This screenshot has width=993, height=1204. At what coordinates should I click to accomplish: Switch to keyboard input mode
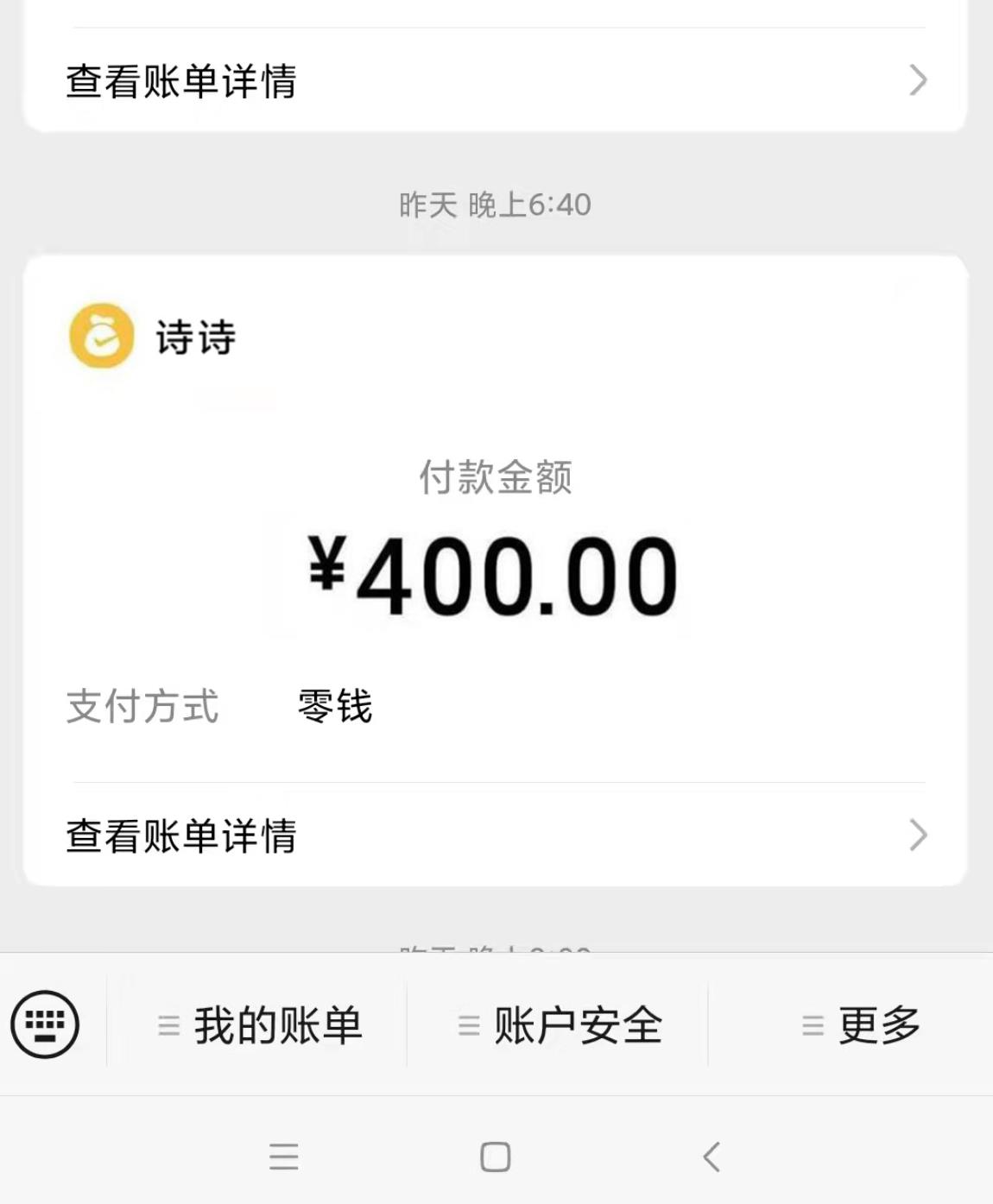pyautogui.click(x=45, y=1024)
